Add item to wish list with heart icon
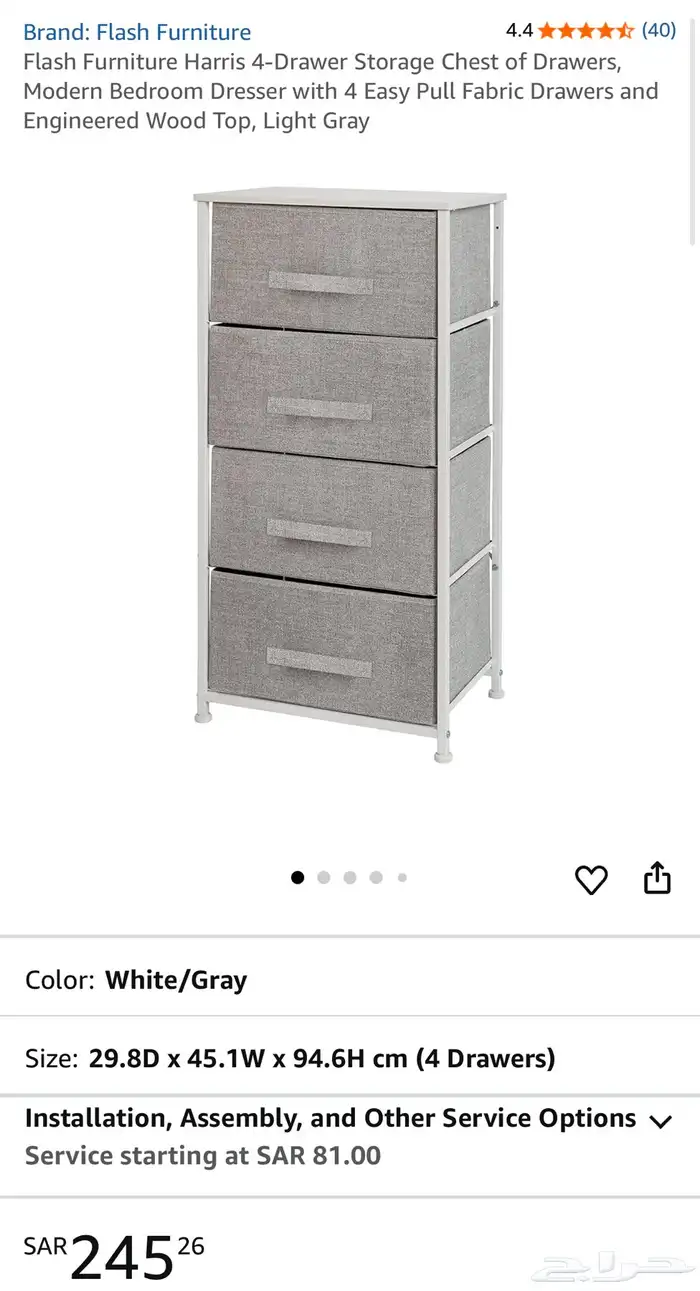Screen dimensions: 700x1291 [x=591, y=880]
